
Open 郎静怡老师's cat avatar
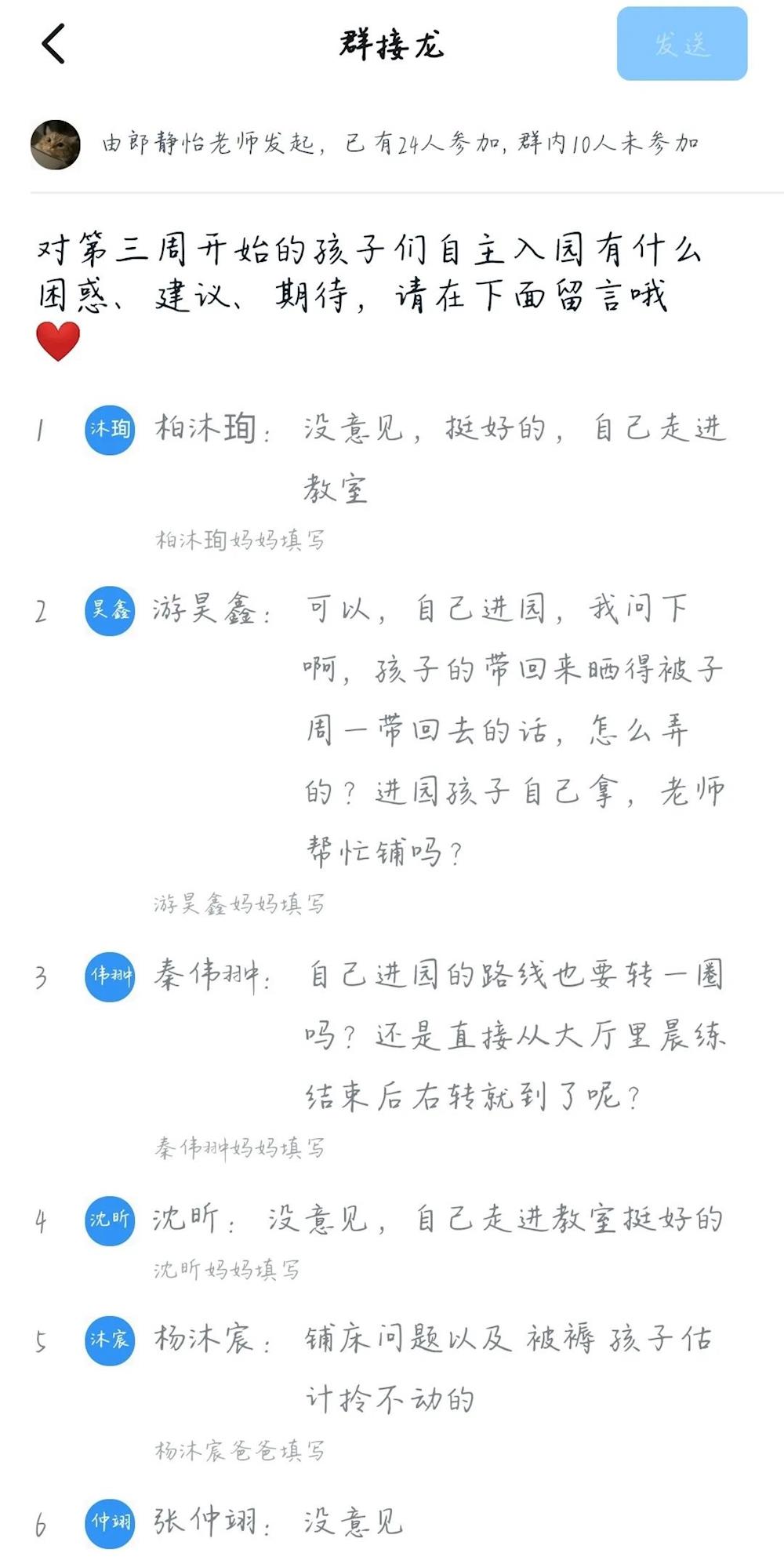coord(56,144)
